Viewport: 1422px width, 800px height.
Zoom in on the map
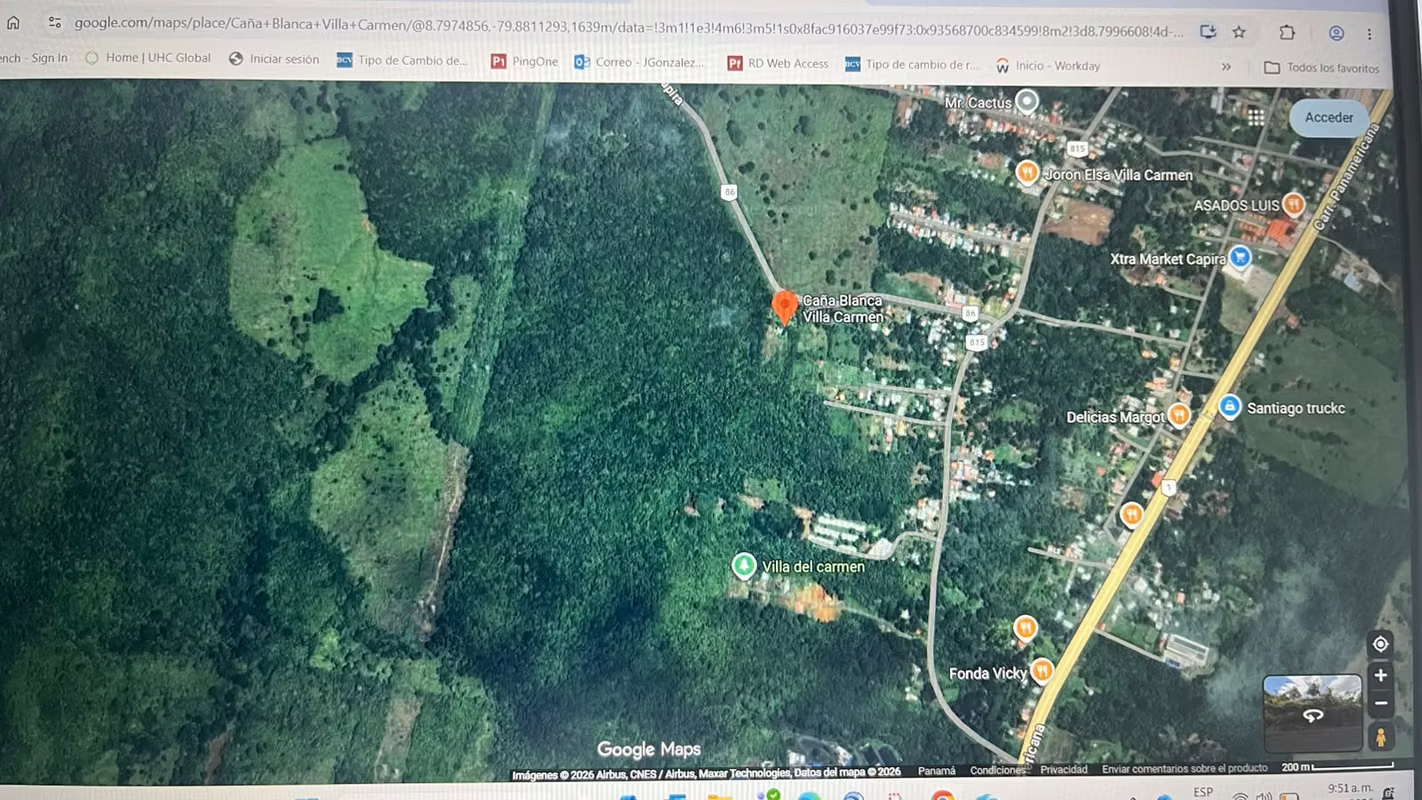(x=1380, y=675)
